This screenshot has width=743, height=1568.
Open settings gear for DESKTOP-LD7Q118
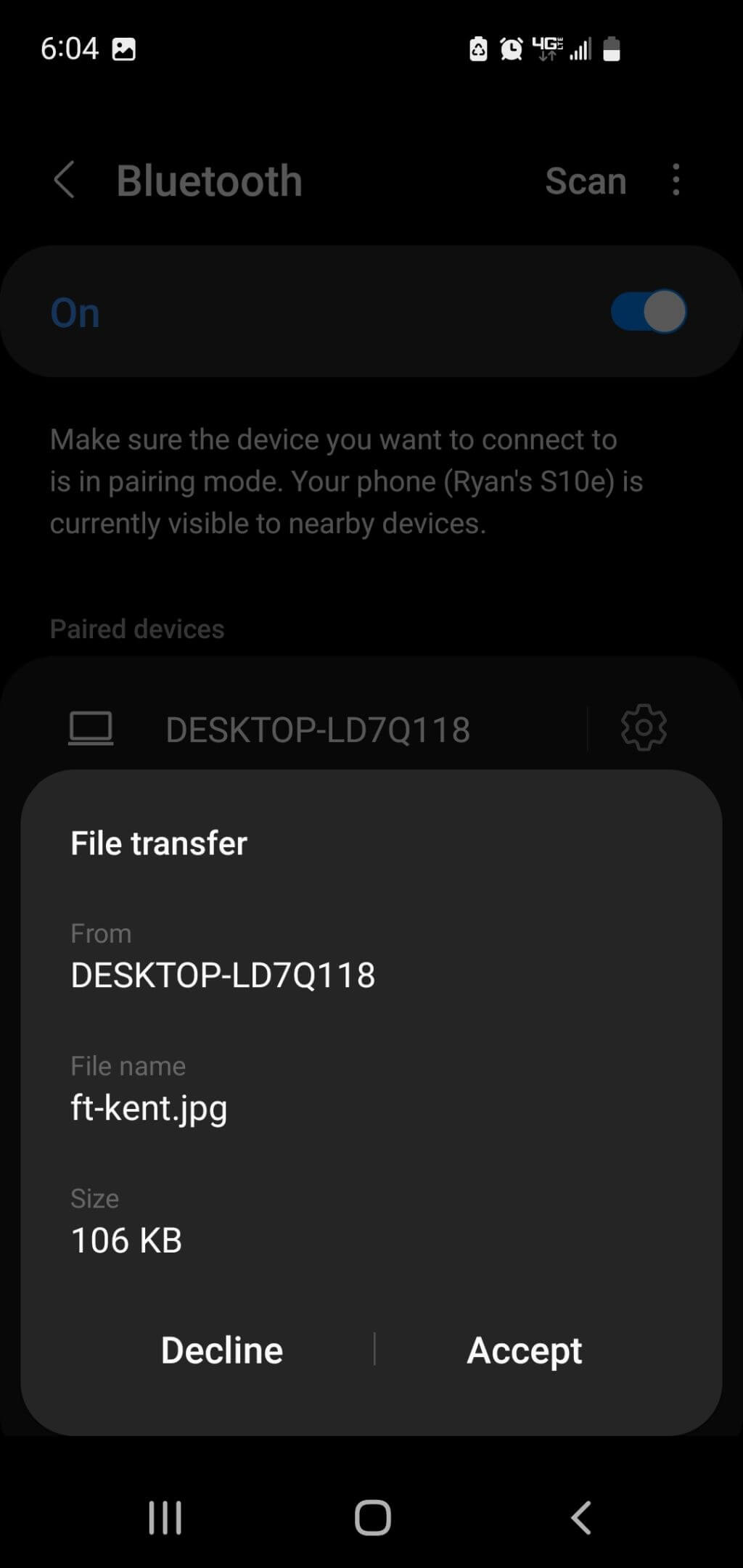coord(644,727)
